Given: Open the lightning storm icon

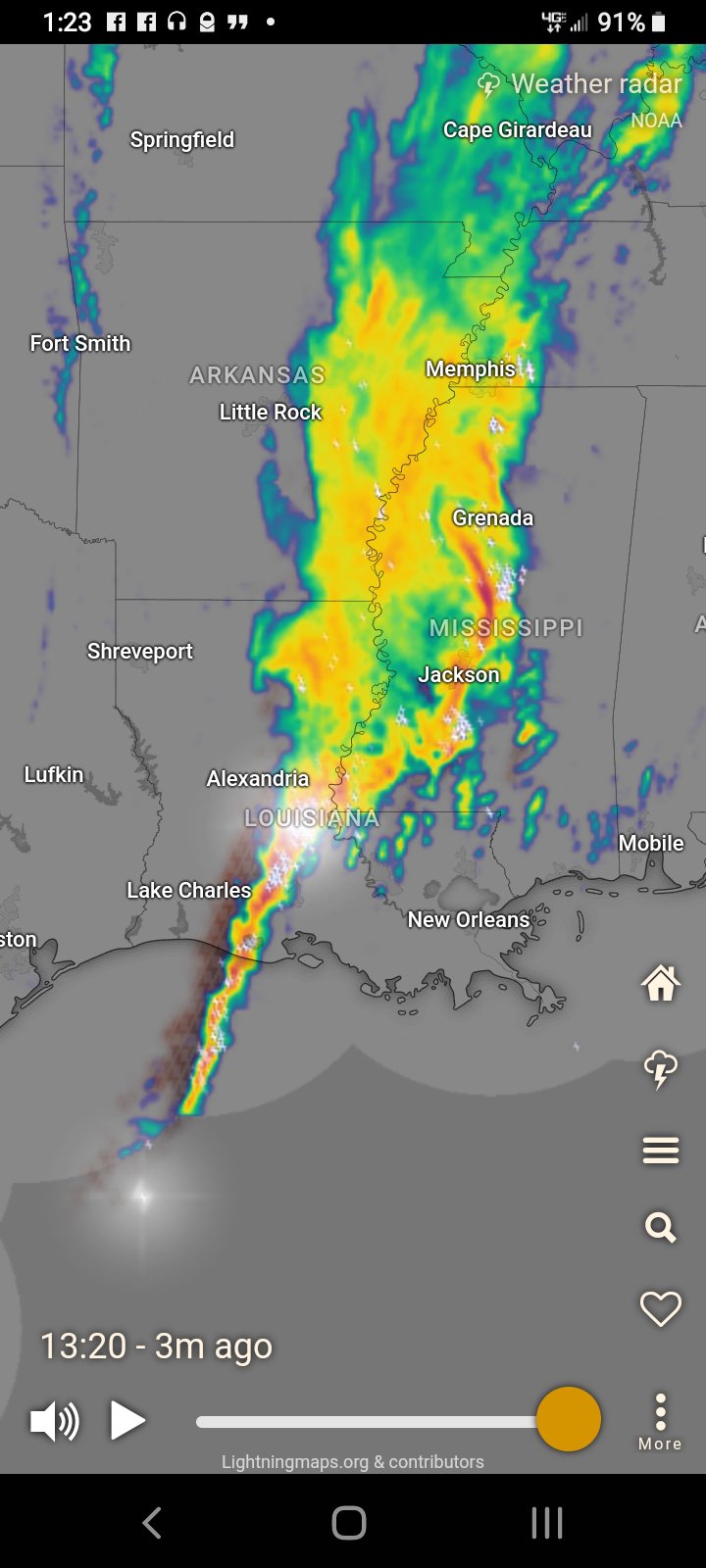Looking at the screenshot, I should tap(660, 1068).
